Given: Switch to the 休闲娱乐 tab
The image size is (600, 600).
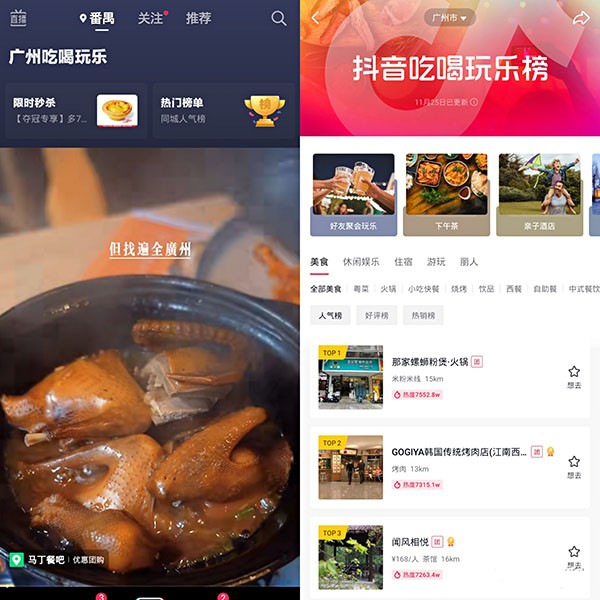Looking at the screenshot, I should 361,262.
